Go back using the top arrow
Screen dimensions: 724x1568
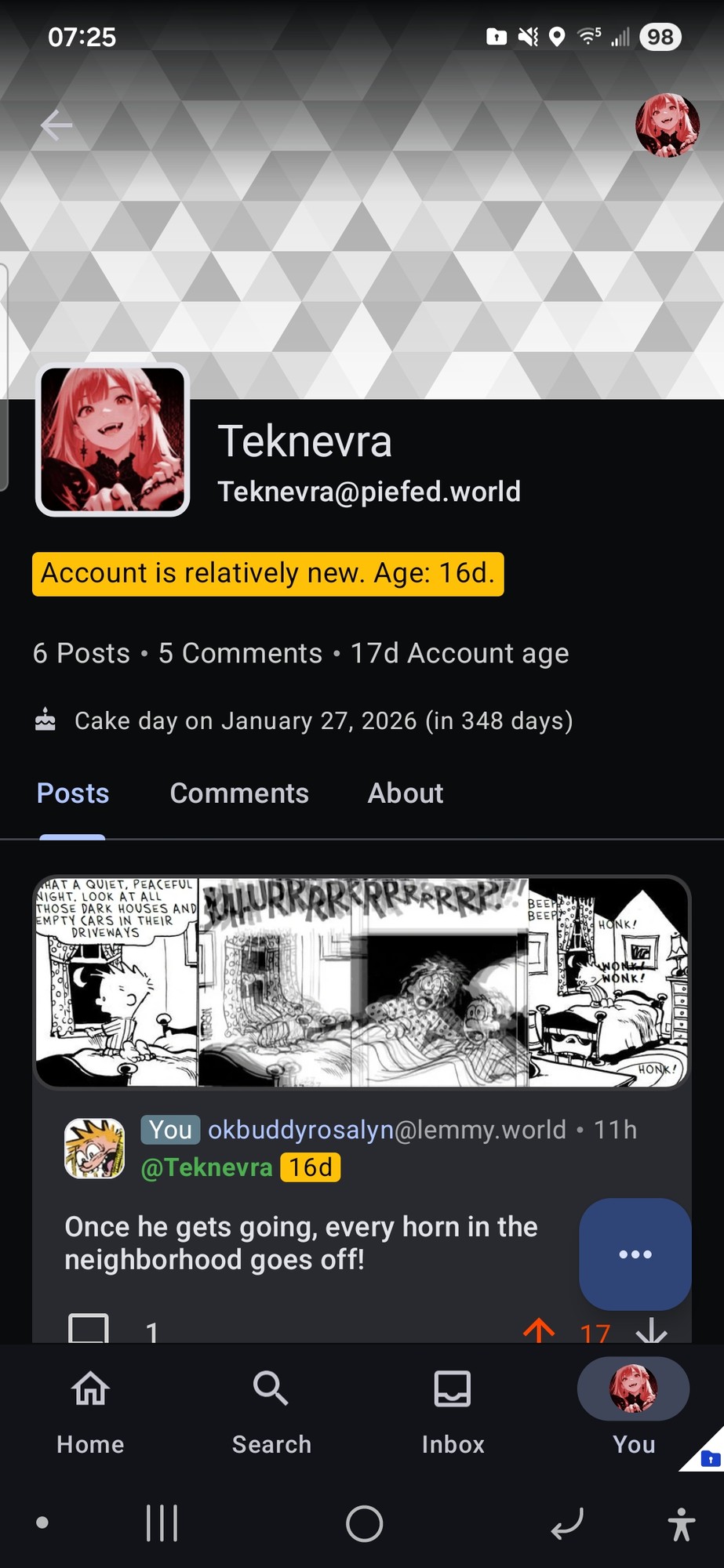pos(56,125)
